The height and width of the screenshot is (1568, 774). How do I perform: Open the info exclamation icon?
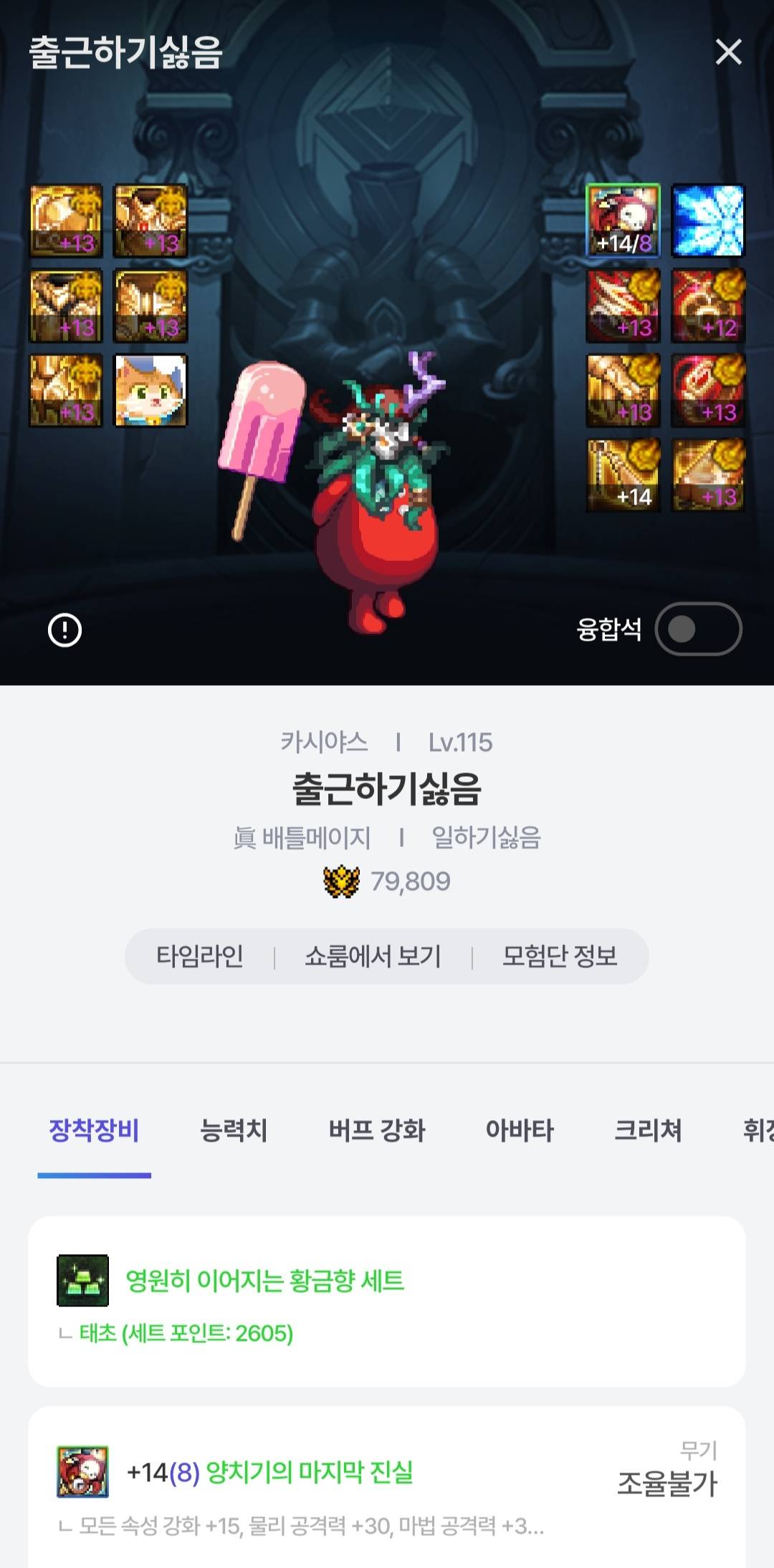tap(64, 631)
